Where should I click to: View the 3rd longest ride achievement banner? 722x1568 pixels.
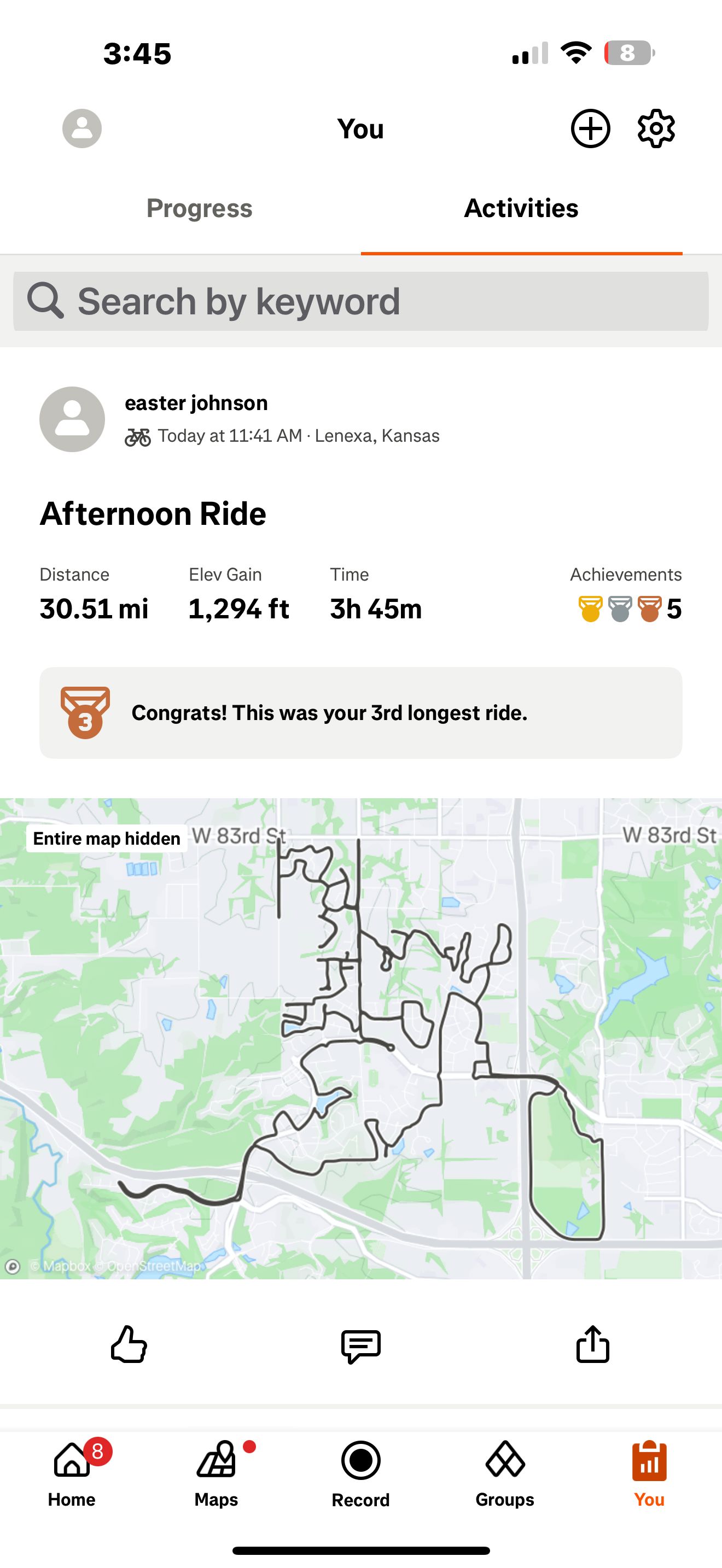click(x=360, y=713)
